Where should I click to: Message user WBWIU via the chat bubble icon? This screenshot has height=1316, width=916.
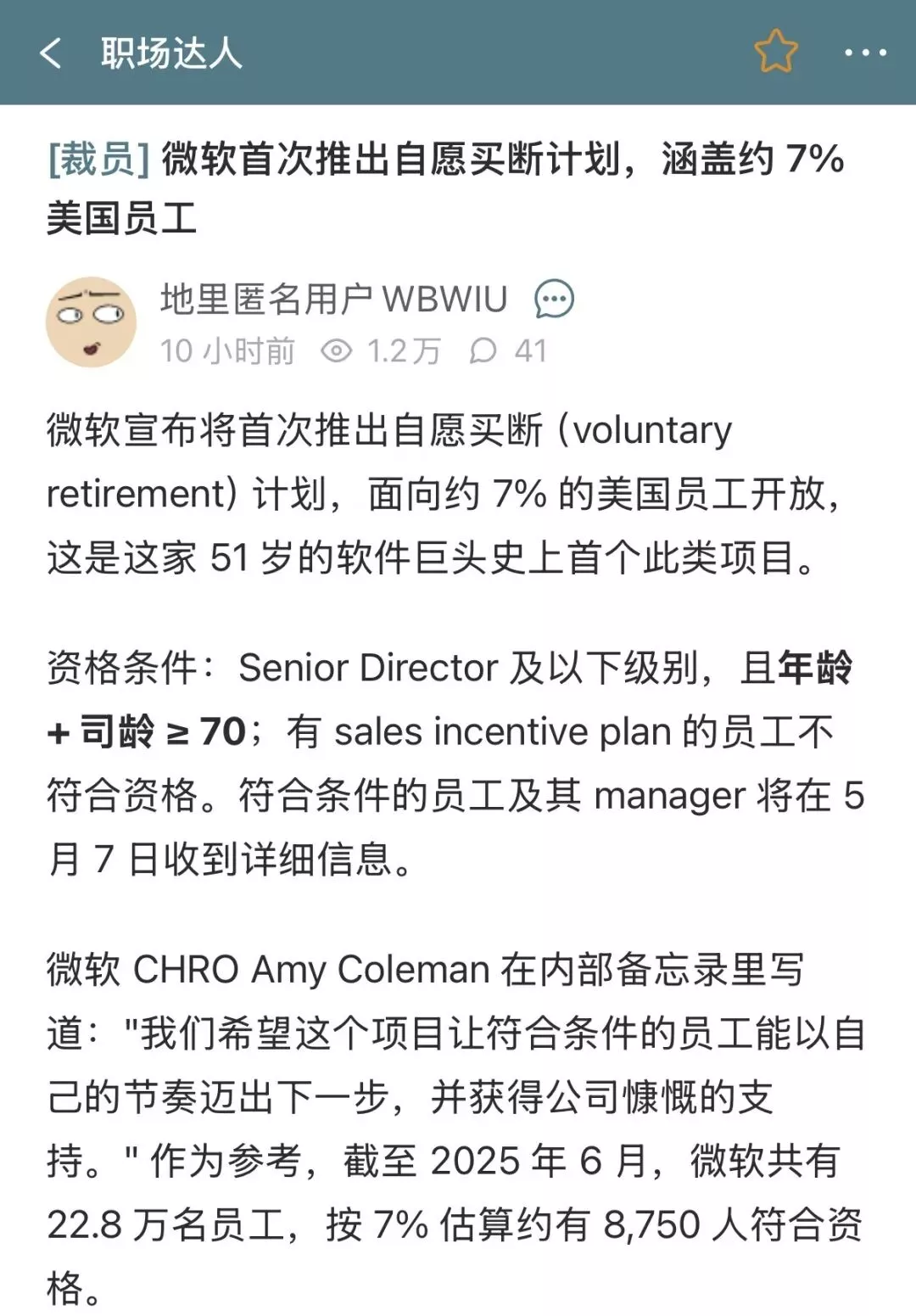coord(554,300)
